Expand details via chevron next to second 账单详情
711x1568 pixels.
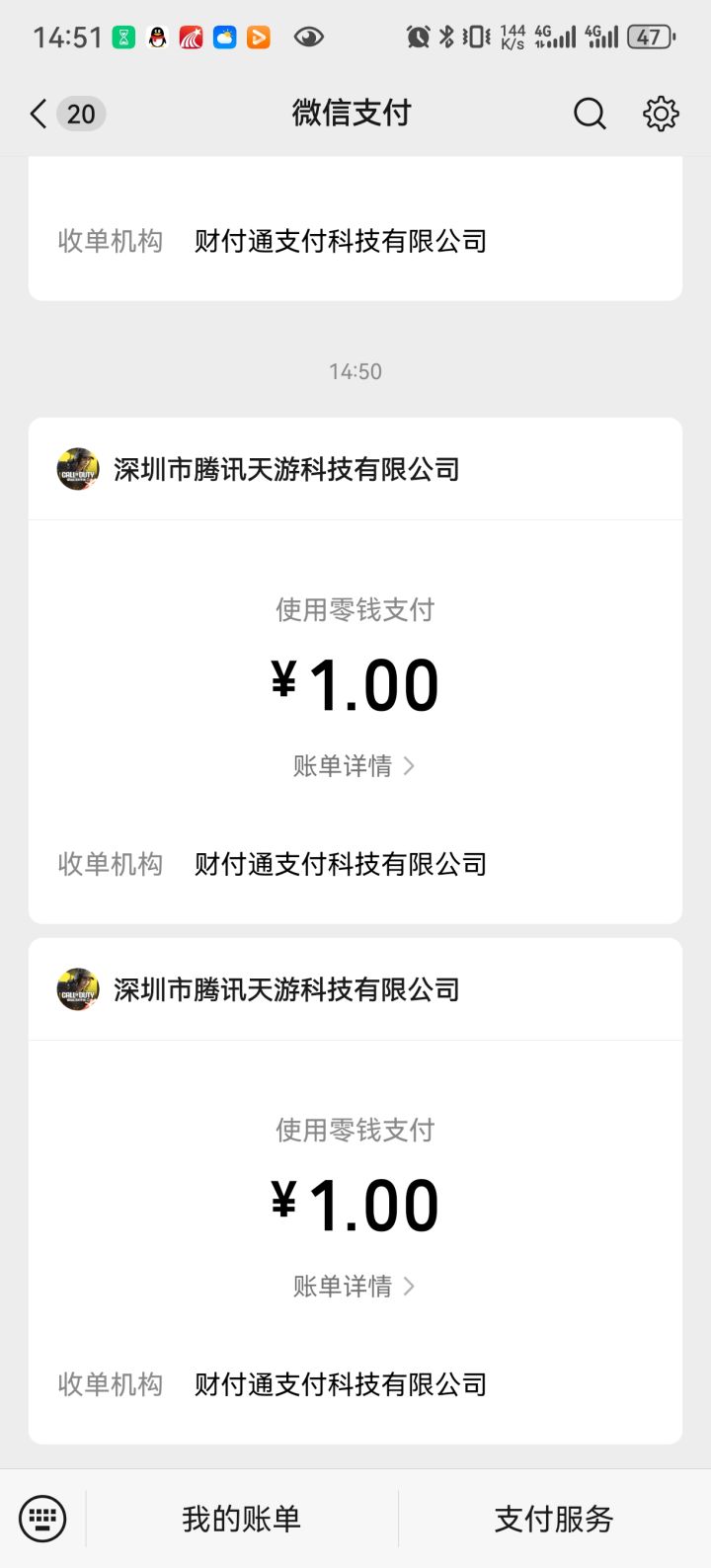click(x=411, y=1286)
